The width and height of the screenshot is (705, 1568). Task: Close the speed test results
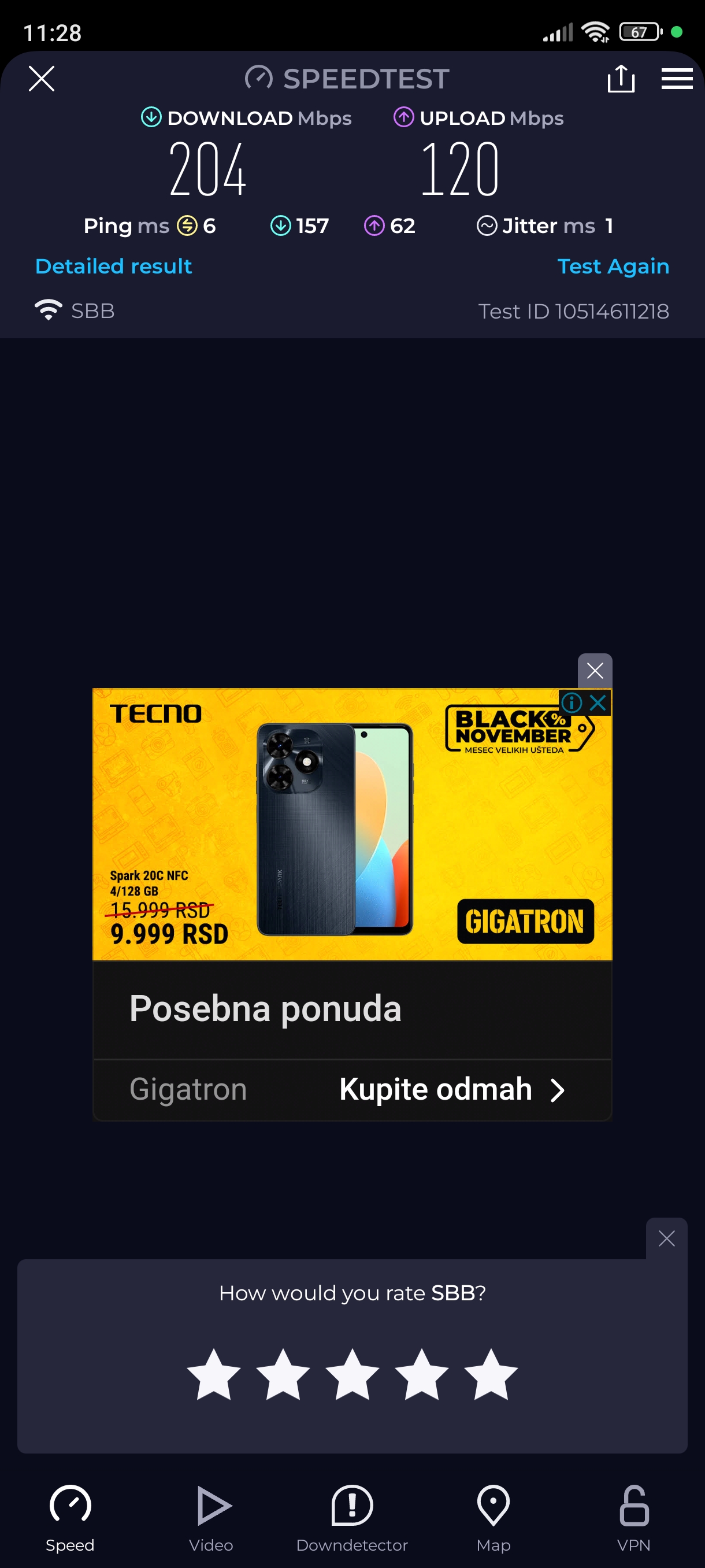click(x=42, y=79)
